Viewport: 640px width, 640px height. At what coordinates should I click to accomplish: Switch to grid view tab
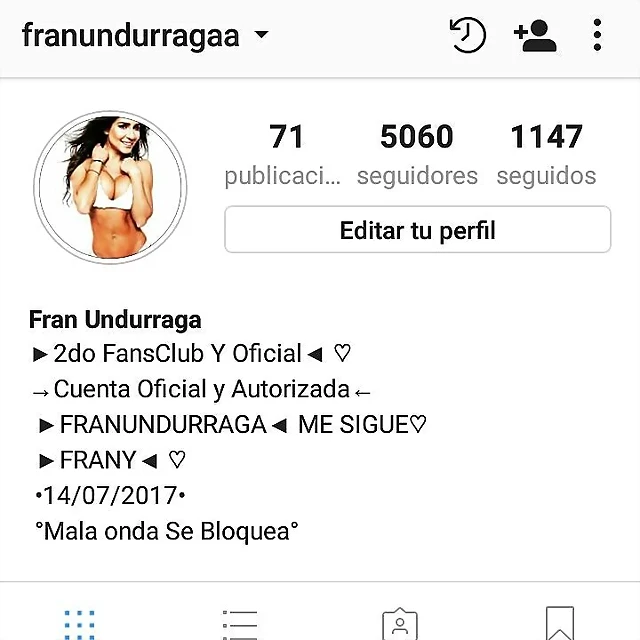80,623
